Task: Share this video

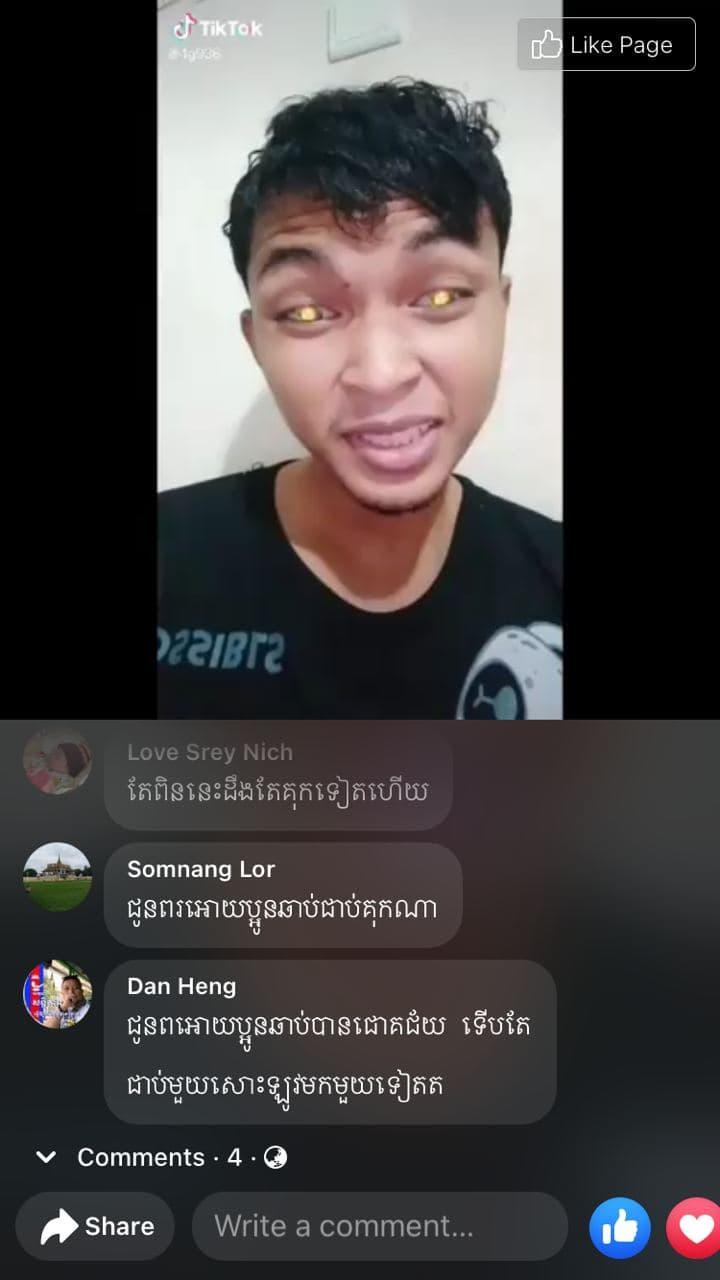Action: coord(96,1226)
